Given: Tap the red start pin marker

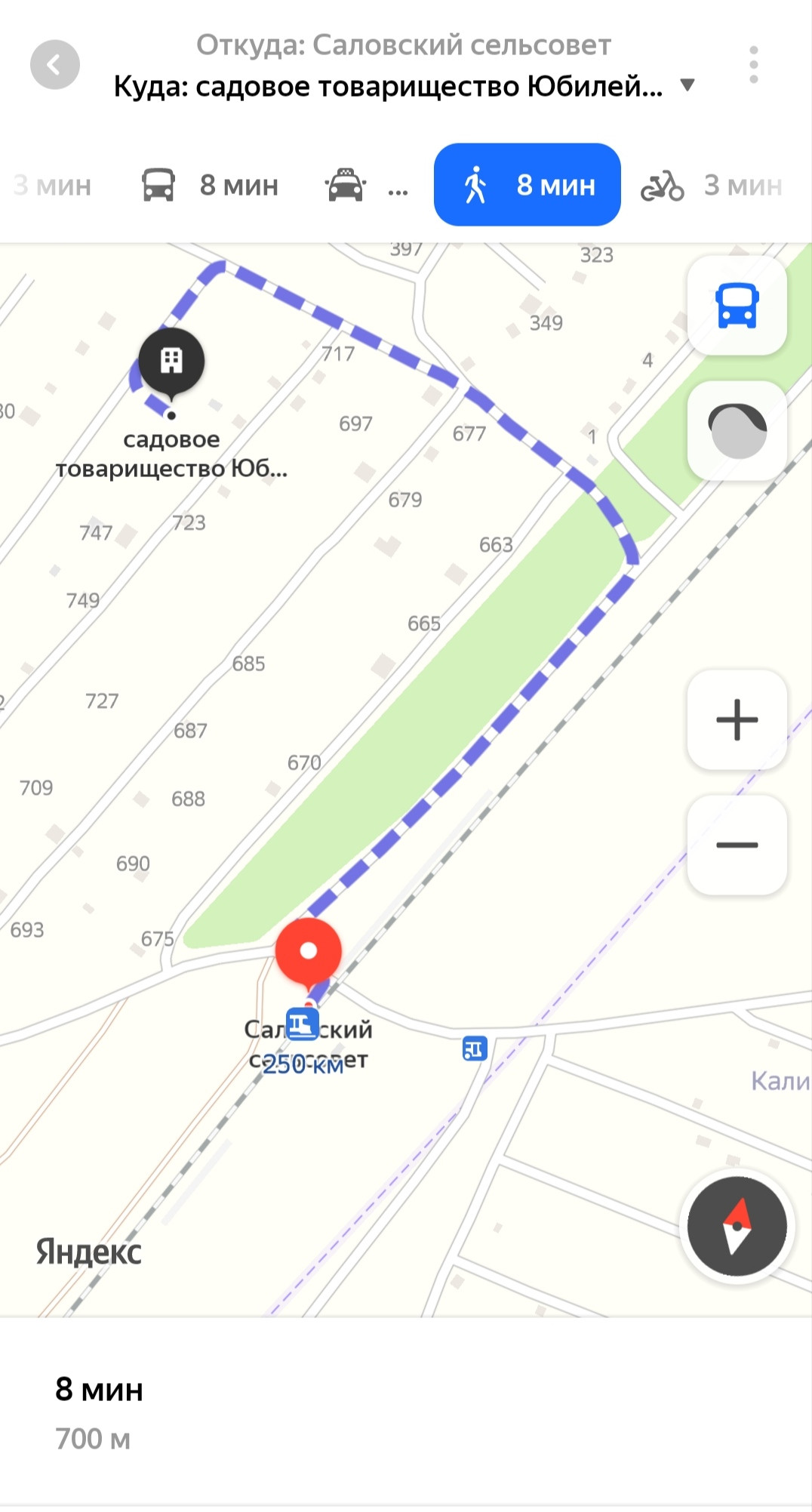Looking at the screenshot, I should [308, 953].
